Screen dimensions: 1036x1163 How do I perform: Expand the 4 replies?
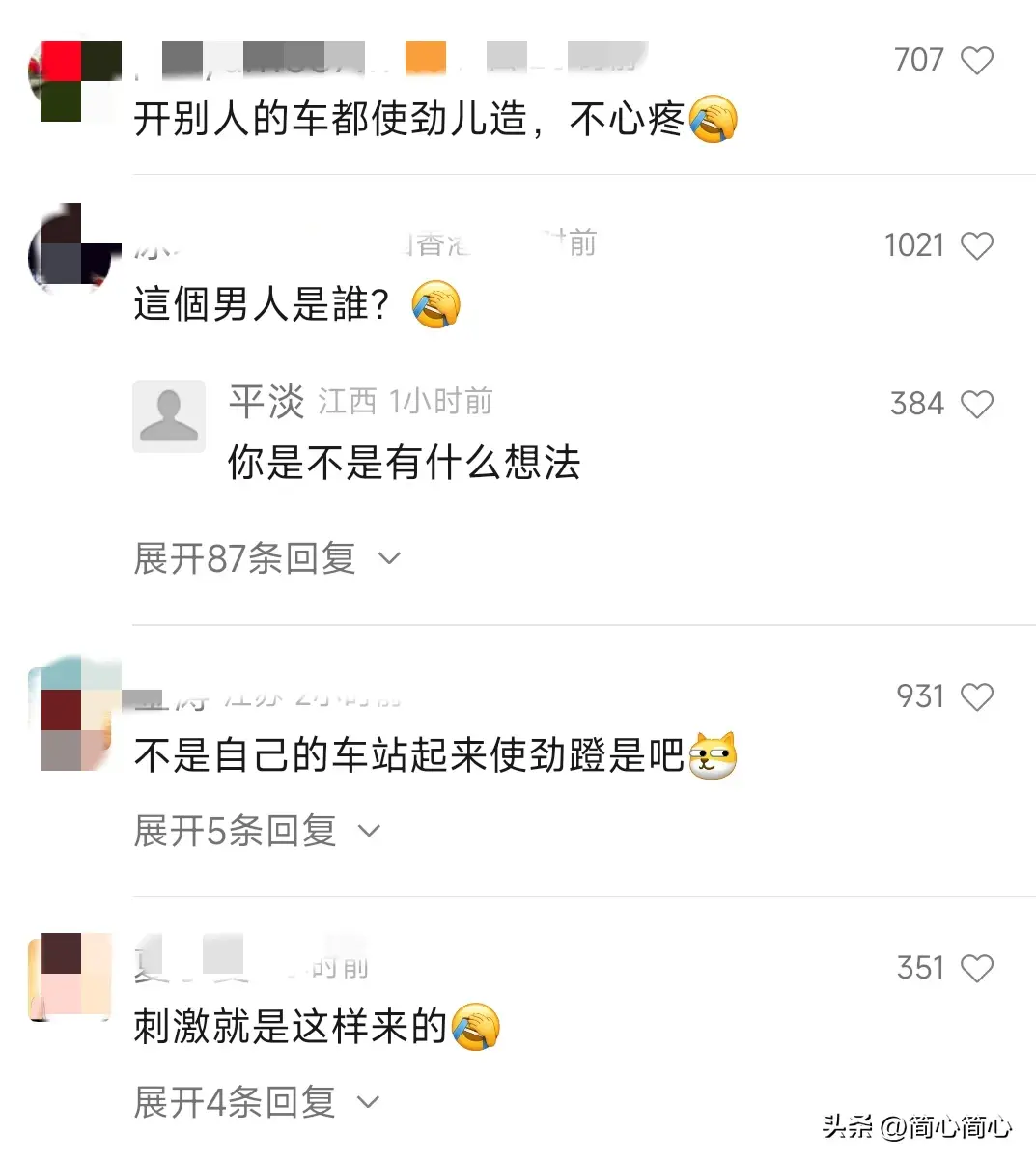[257, 1102]
